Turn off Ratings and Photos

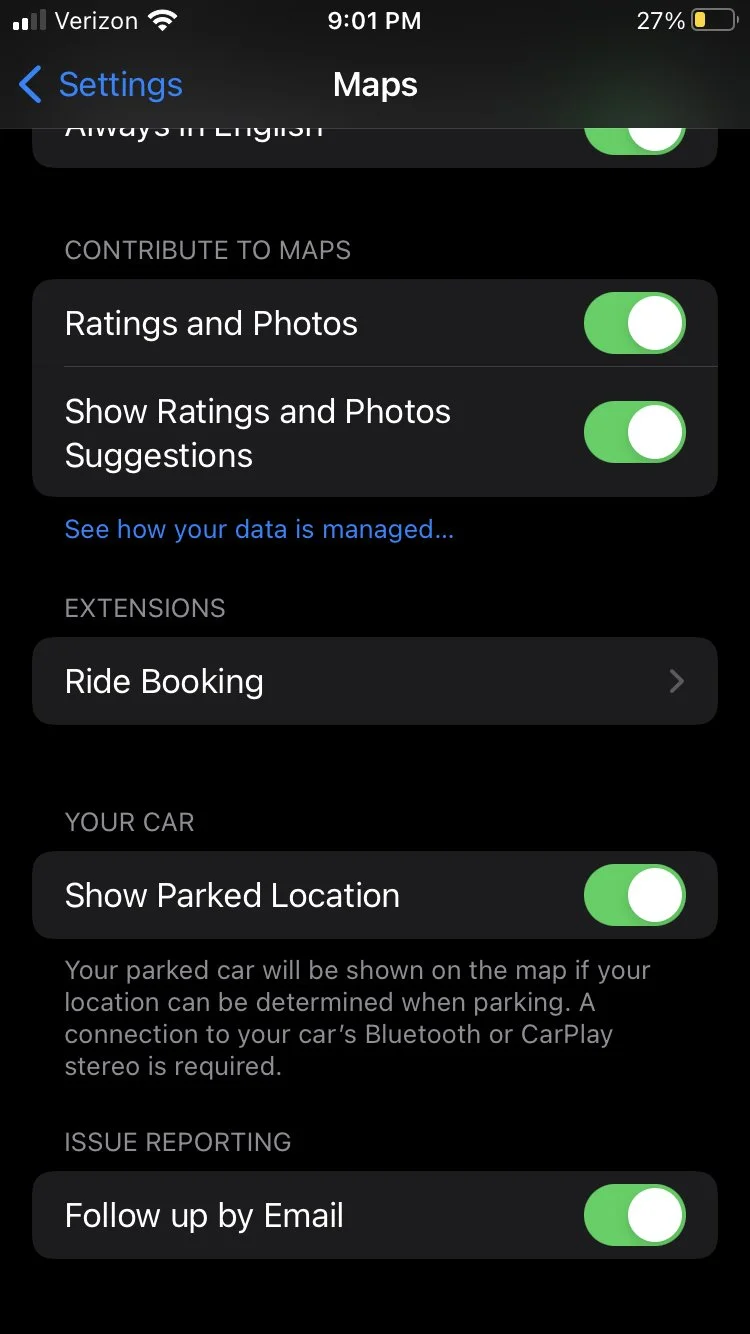click(634, 323)
